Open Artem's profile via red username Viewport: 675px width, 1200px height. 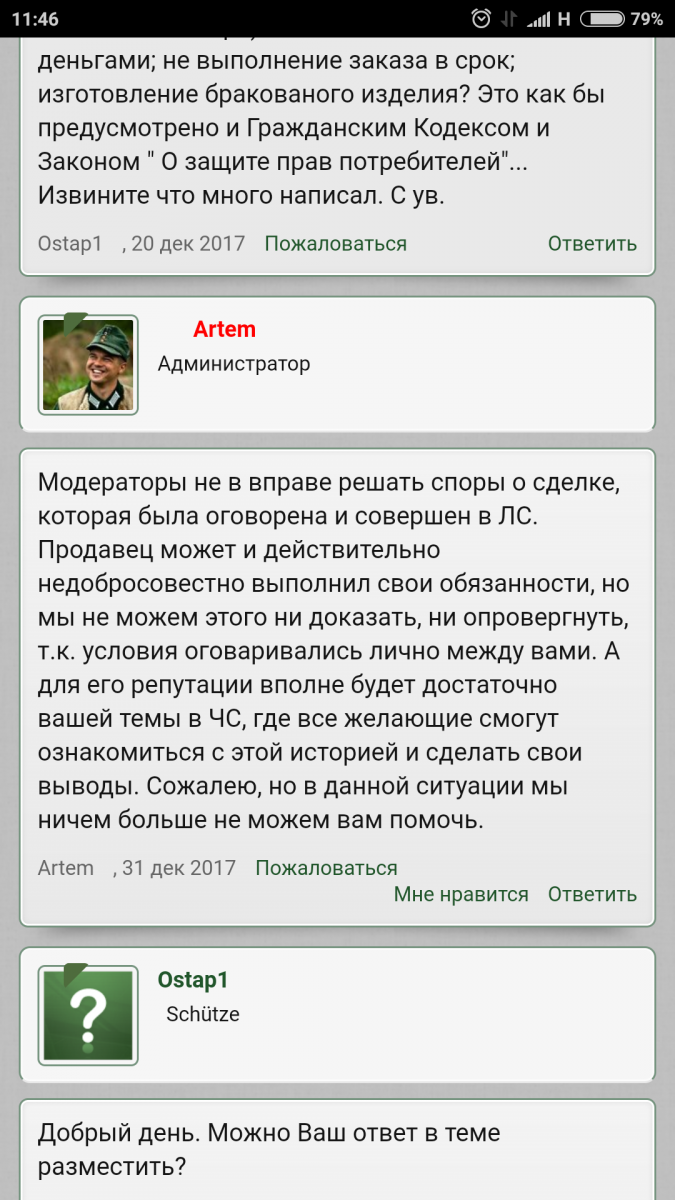pos(224,329)
